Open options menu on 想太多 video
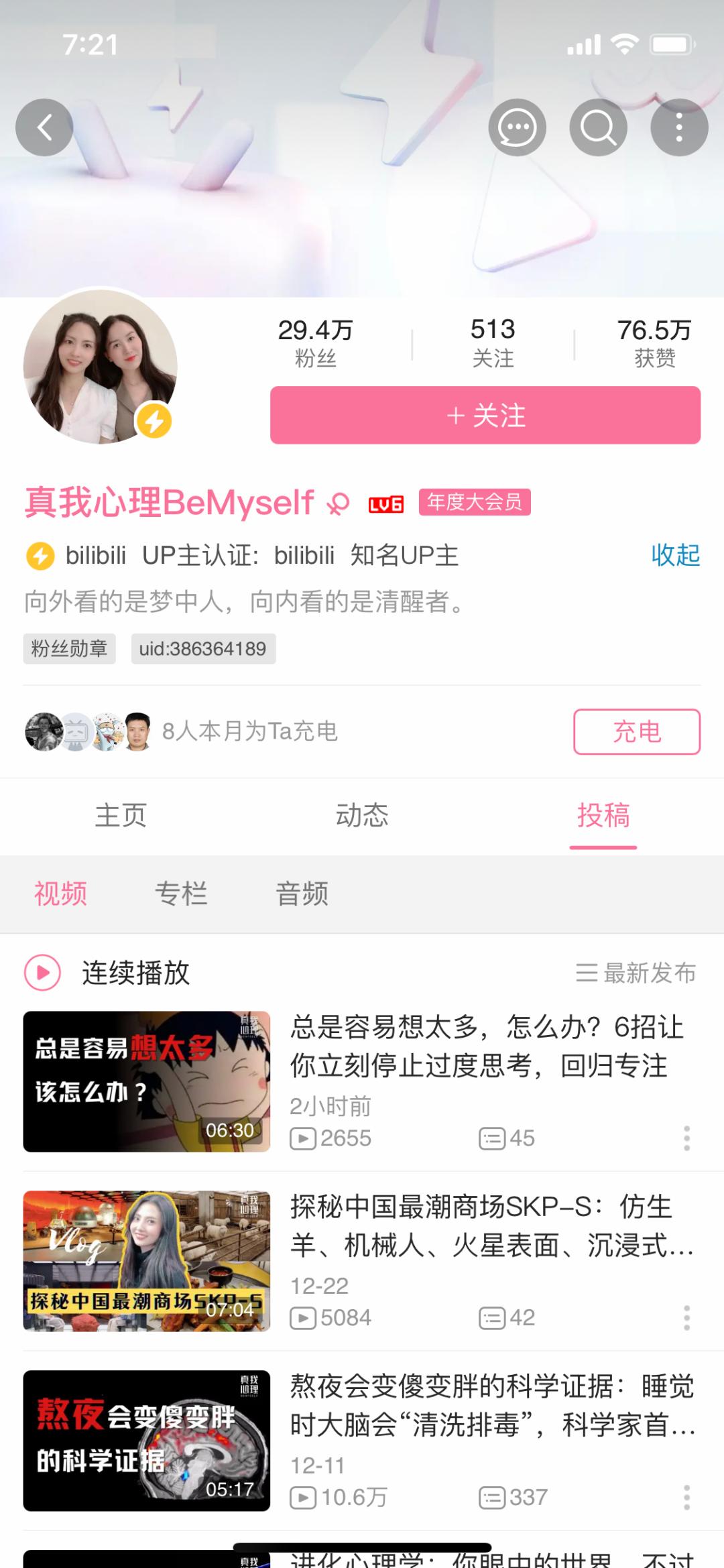The image size is (724, 1568). [685, 1132]
